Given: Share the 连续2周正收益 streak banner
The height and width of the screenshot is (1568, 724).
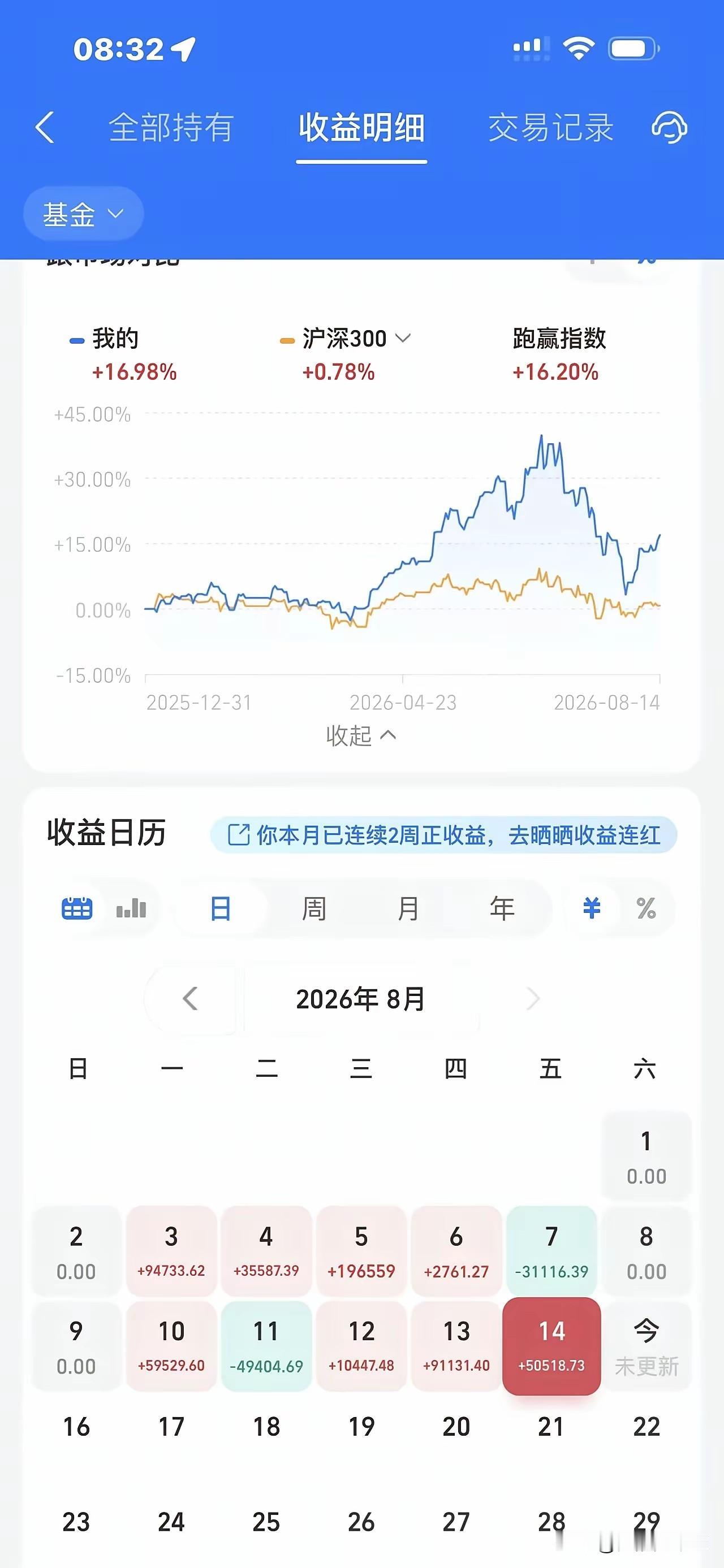Looking at the screenshot, I should tap(444, 834).
